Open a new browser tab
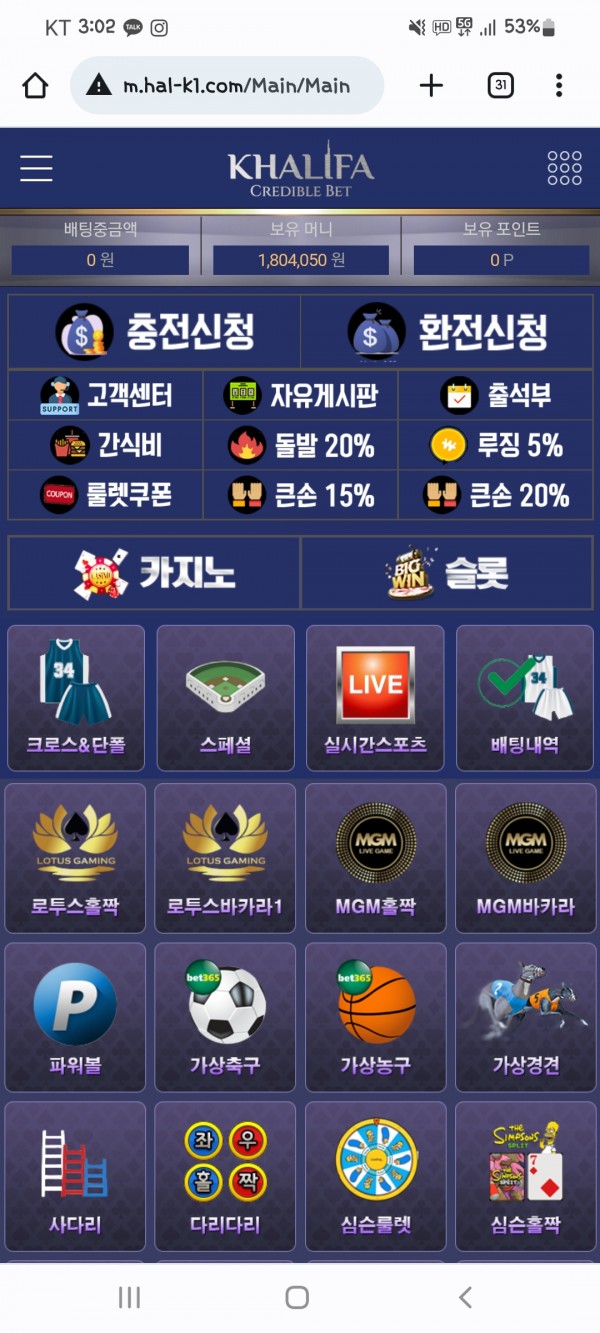 (x=431, y=86)
